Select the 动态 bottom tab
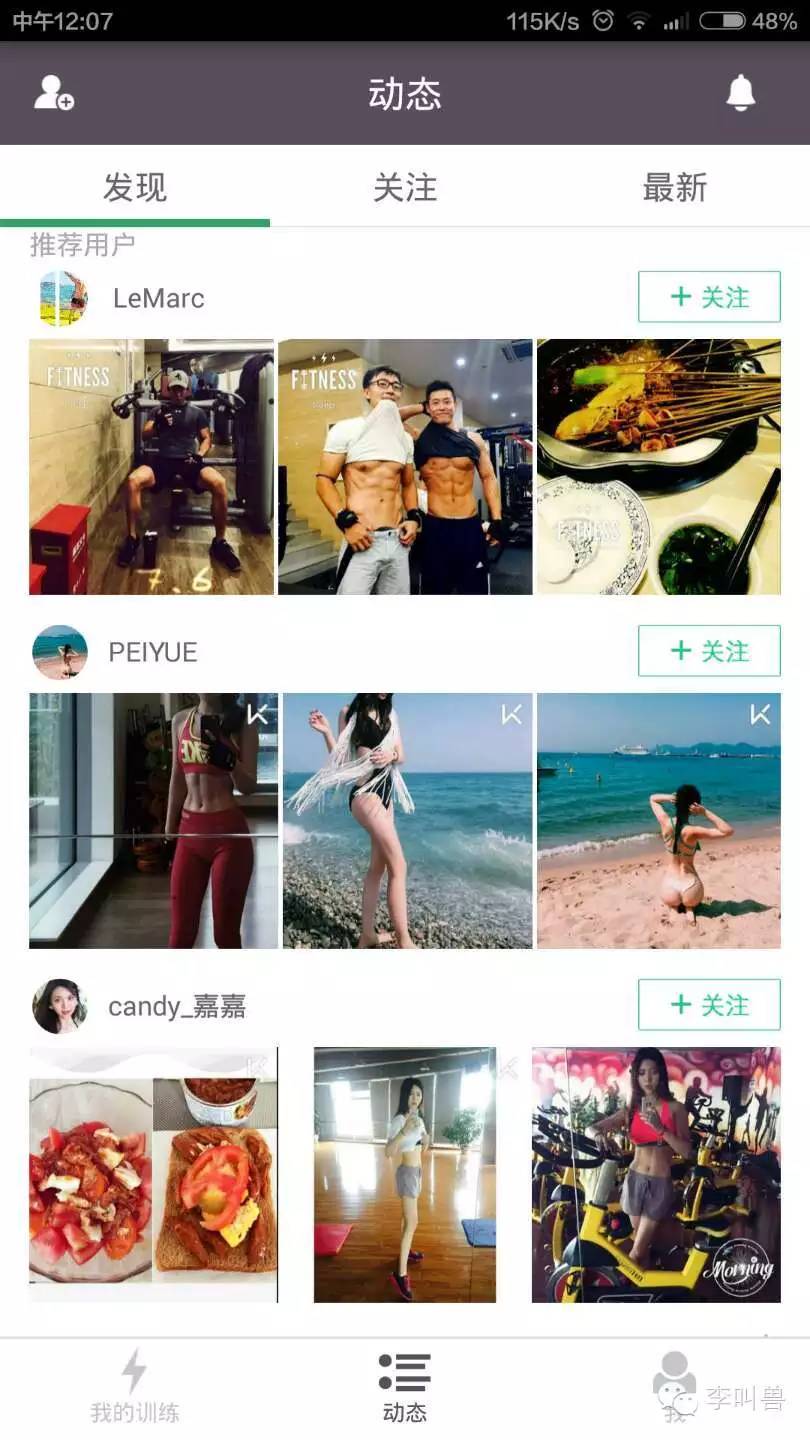810x1440 pixels. (x=405, y=1387)
